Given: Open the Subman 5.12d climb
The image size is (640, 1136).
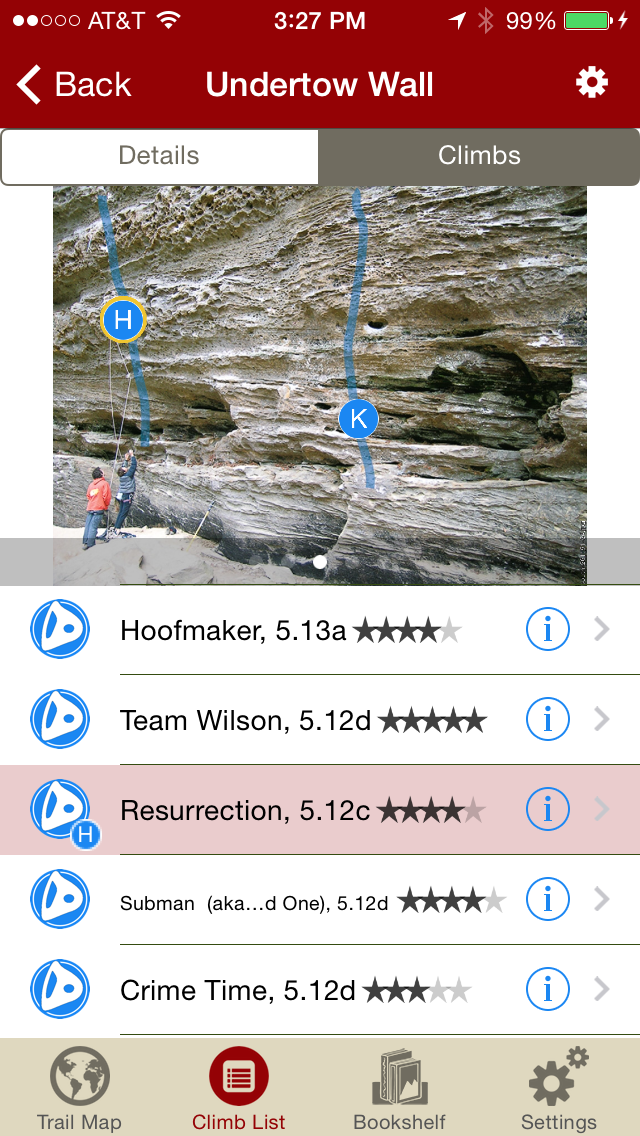Looking at the screenshot, I should coord(300,902).
